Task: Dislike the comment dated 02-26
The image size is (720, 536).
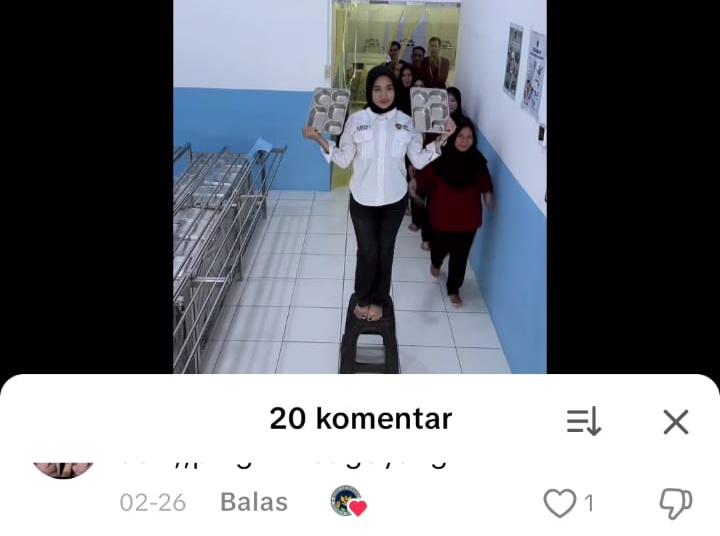Action: (676, 503)
